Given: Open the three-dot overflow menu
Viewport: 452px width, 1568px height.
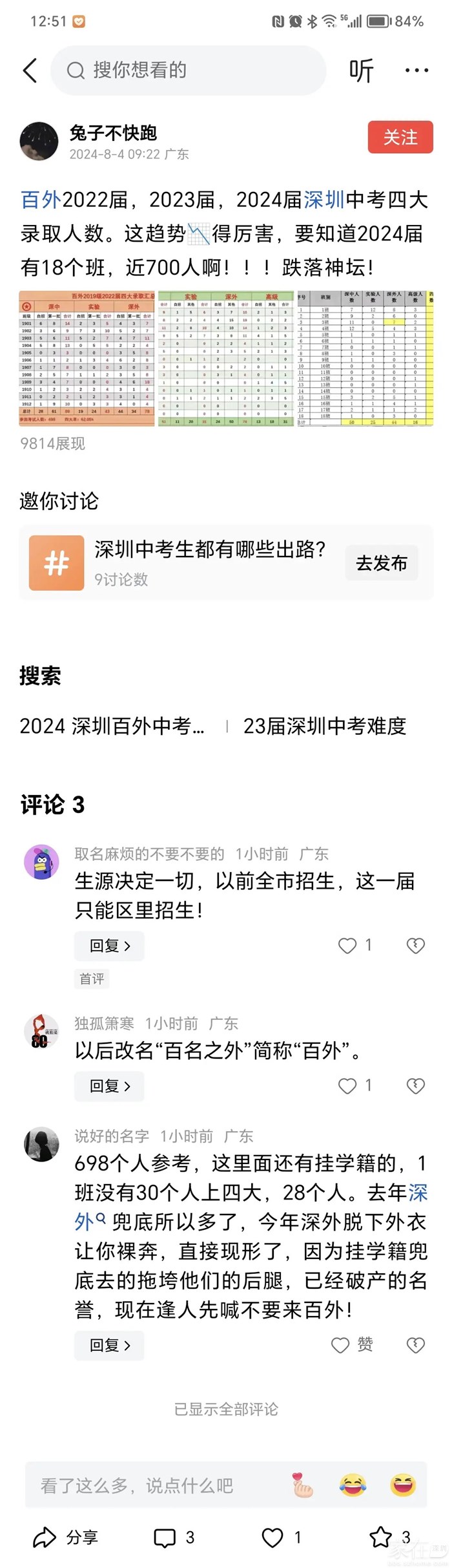Looking at the screenshot, I should [x=416, y=70].
